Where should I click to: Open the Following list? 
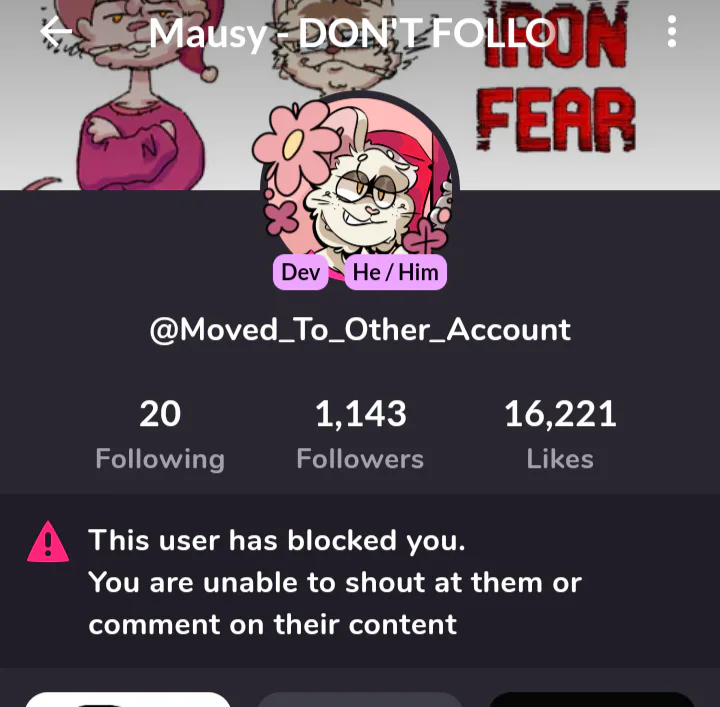tap(160, 435)
